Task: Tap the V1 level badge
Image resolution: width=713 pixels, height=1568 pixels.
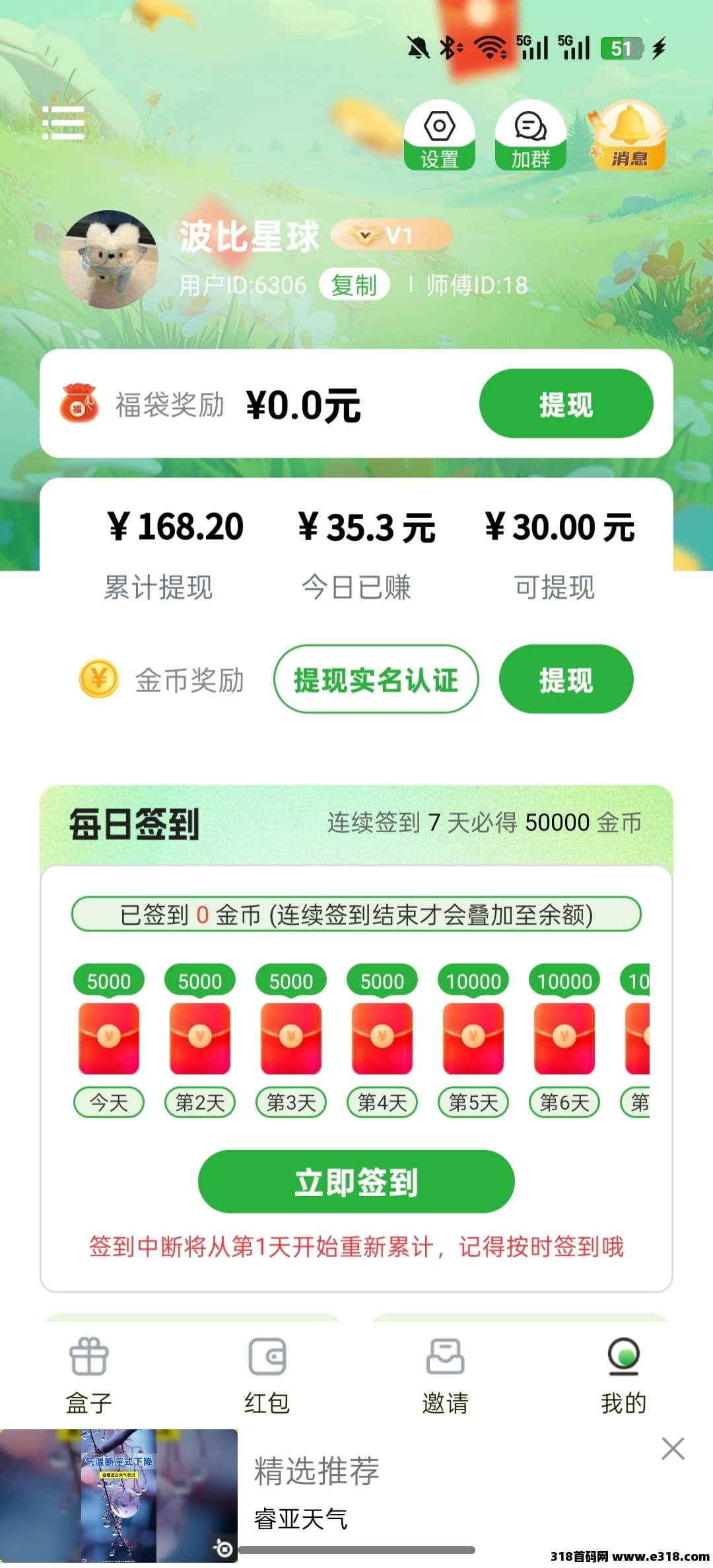Action: coord(391,235)
